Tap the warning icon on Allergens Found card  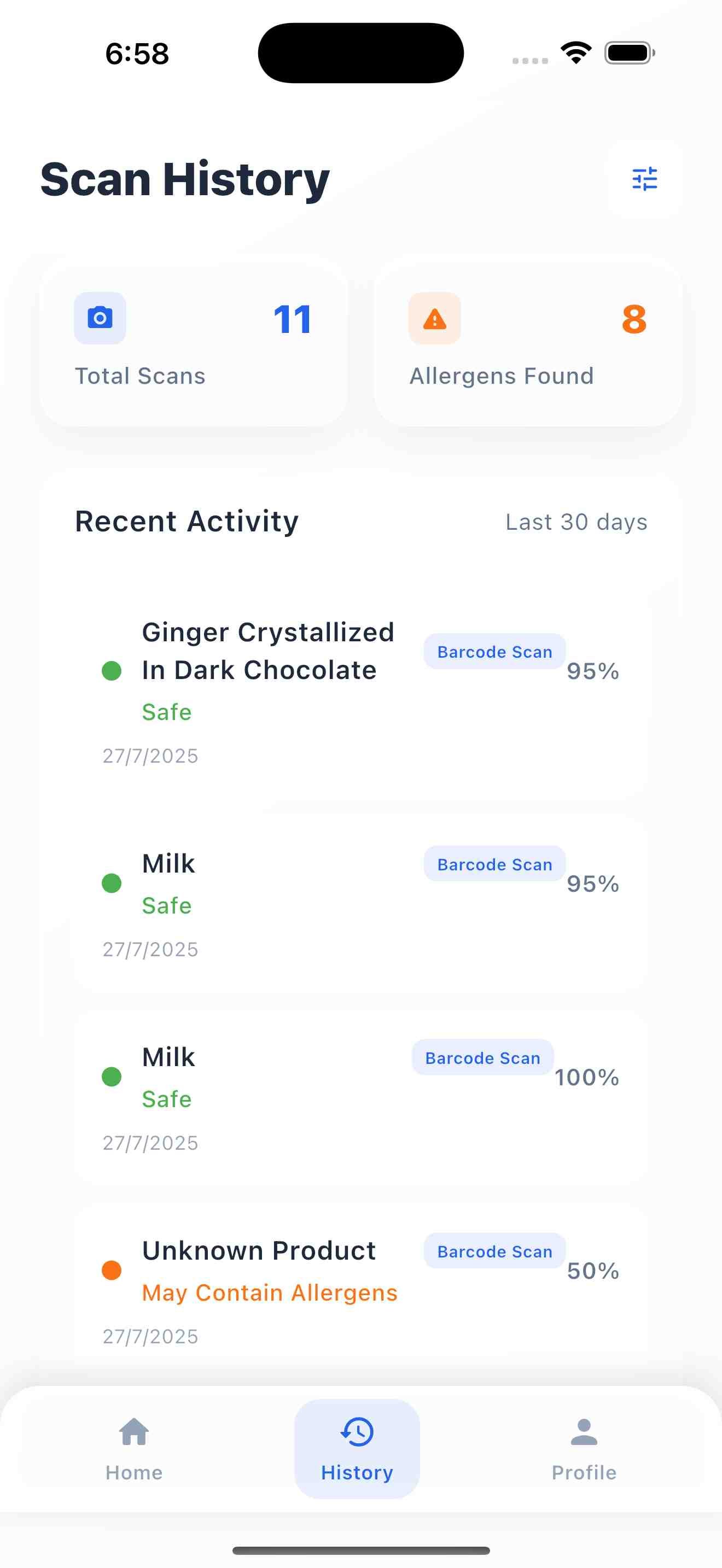434,318
